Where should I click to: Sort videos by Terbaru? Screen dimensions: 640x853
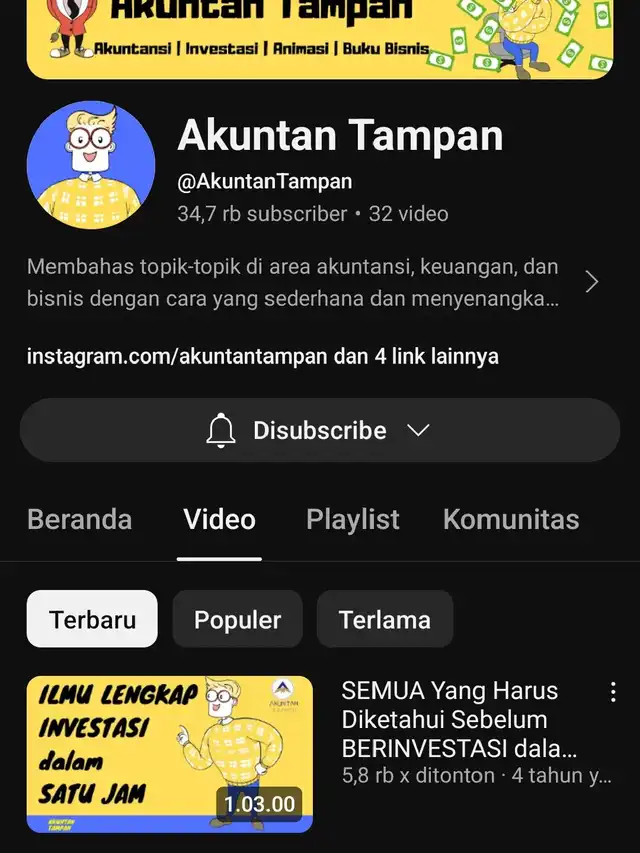coord(92,619)
